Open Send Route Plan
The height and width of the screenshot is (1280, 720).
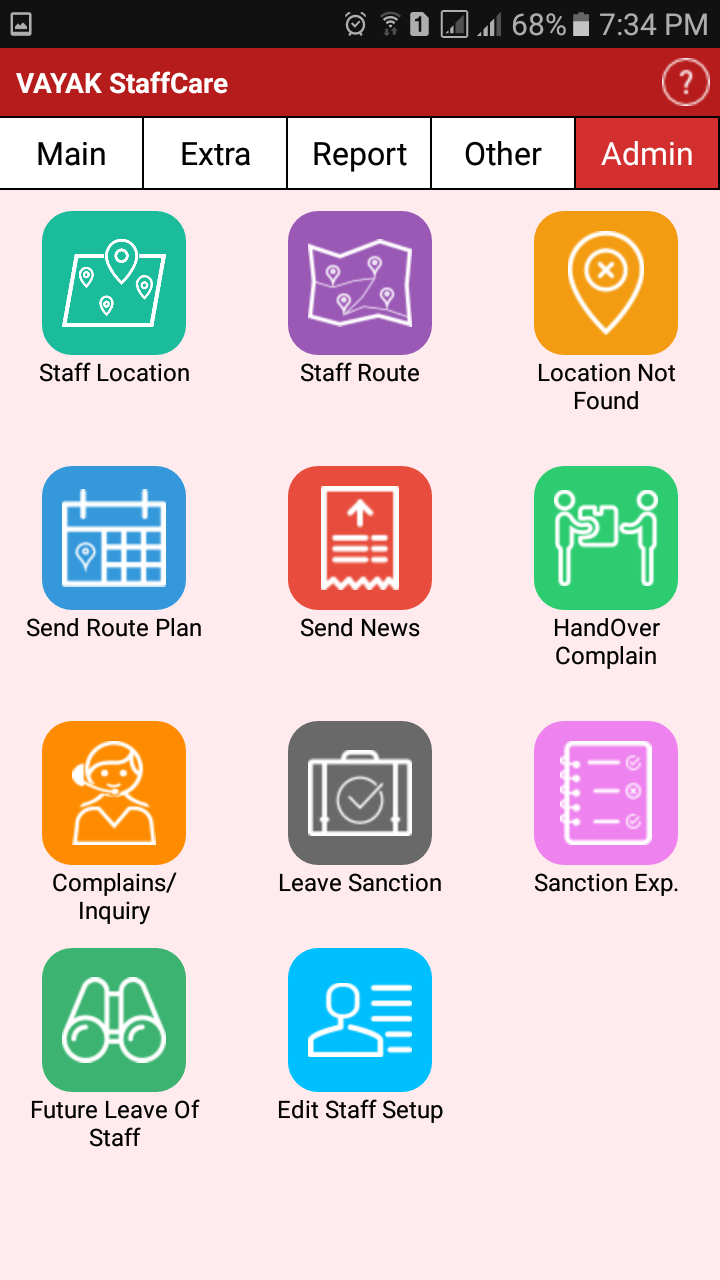(114, 538)
